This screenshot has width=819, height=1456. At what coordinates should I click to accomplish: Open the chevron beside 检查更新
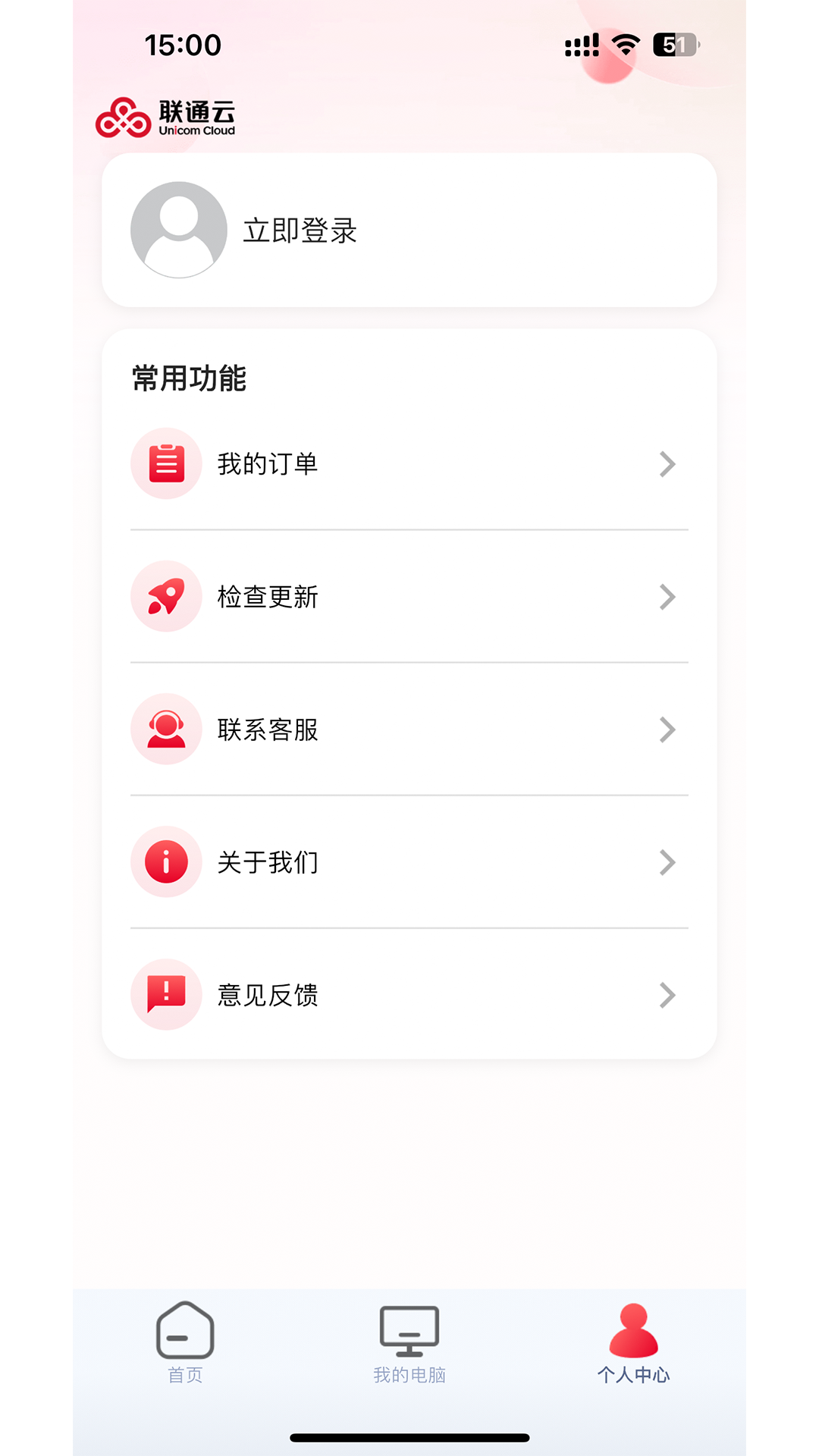[x=667, y=597]
